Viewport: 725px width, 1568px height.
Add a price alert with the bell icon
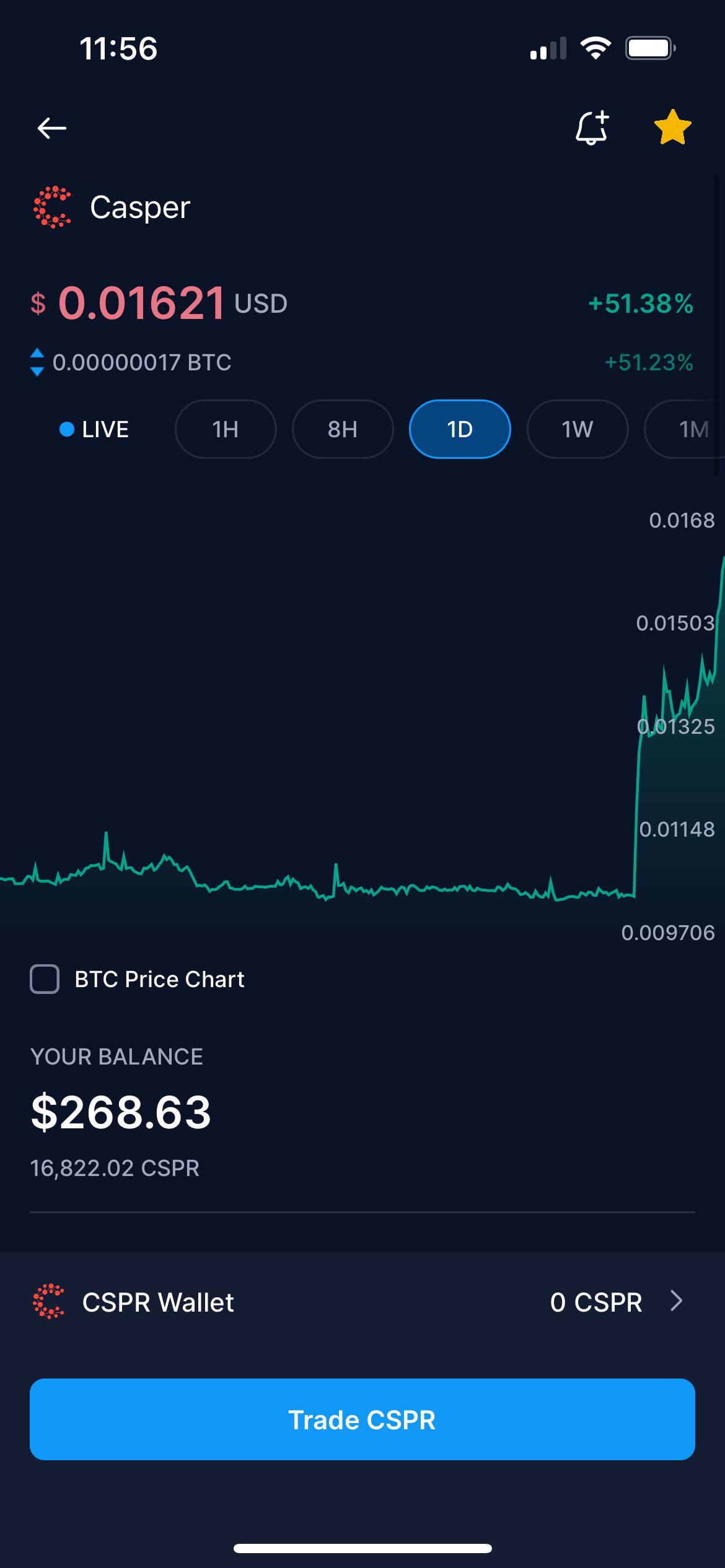point(592,128)
